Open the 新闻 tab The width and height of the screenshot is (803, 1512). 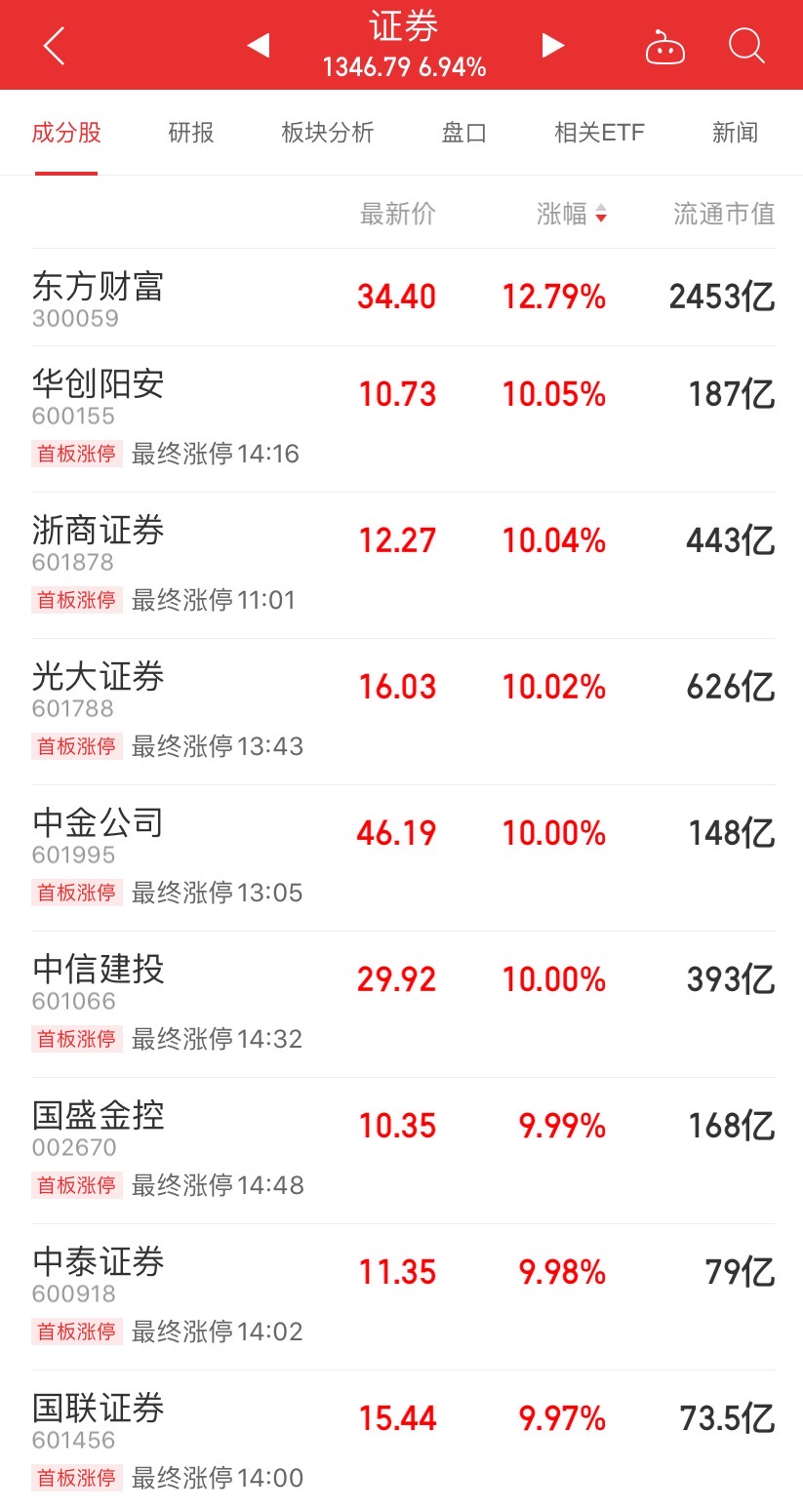tap(735, 133)
